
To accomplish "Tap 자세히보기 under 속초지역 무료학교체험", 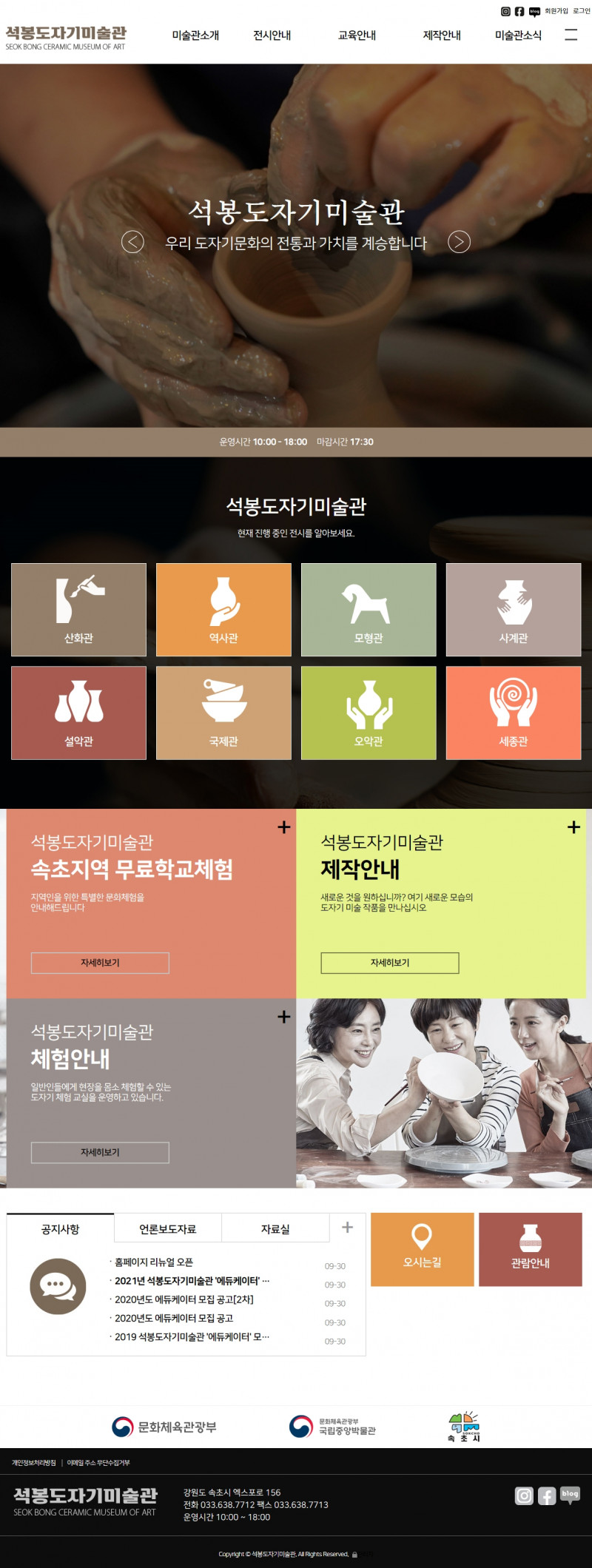I will [x=100, y=963].
